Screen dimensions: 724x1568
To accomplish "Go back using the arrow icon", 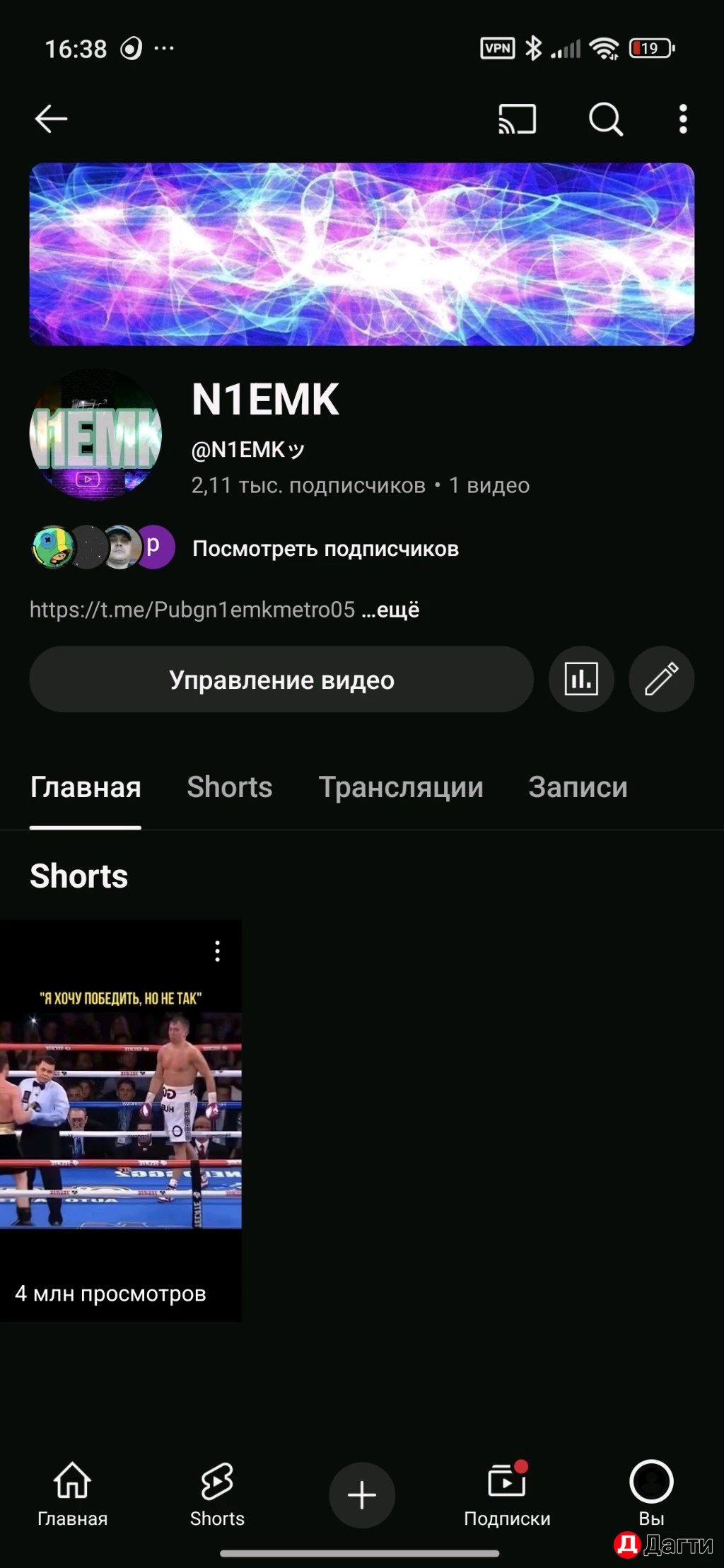I will point(50,118).
